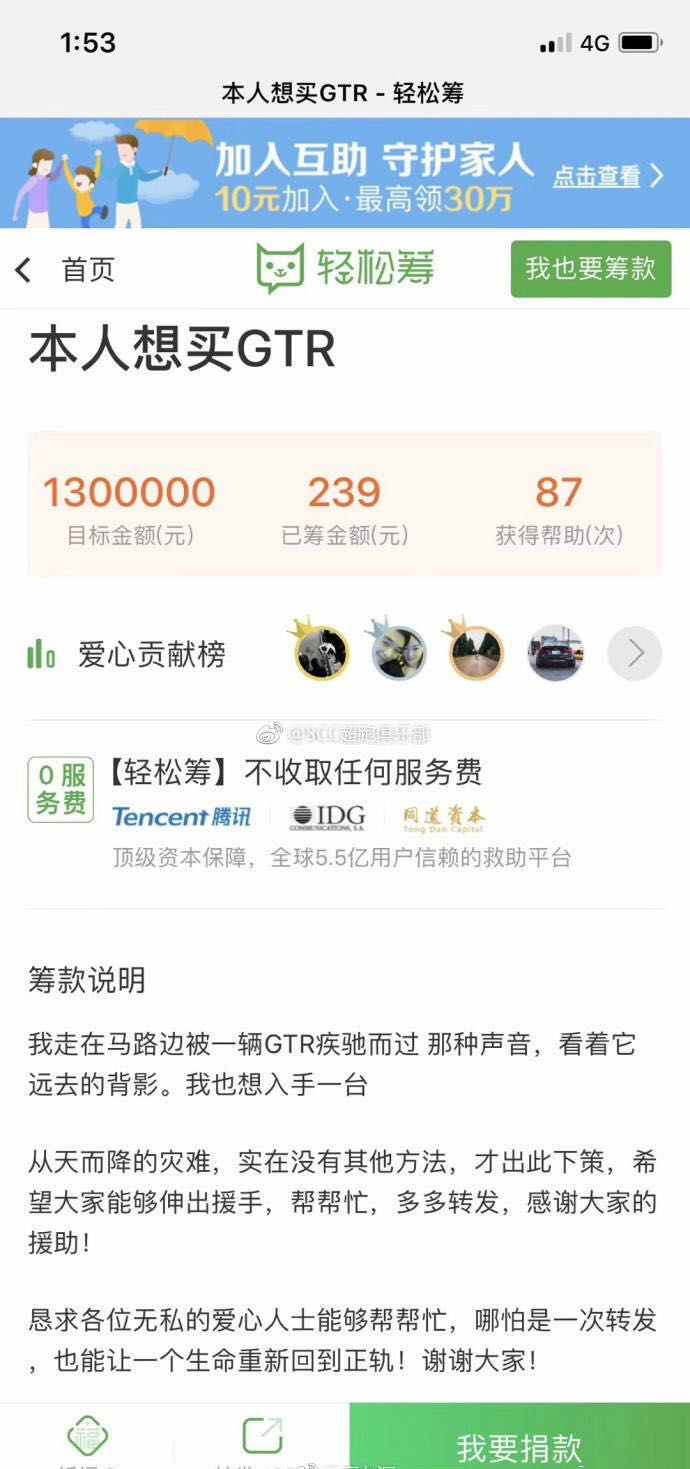Screen dimensions: 690x1469
Task: Open the 加入互助 banner via 点击查看
Action: pos(607,176)
